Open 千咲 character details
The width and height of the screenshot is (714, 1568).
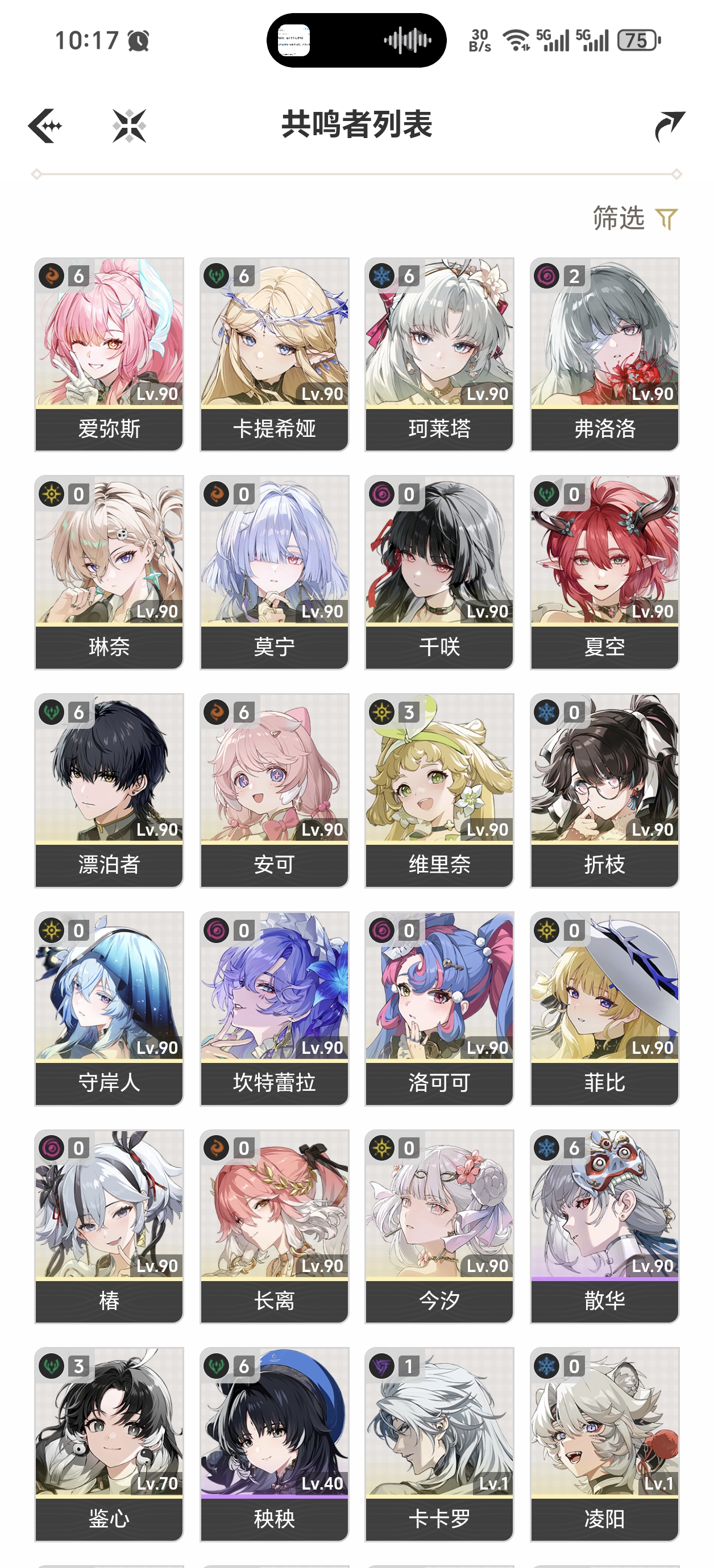pos(439,572)
